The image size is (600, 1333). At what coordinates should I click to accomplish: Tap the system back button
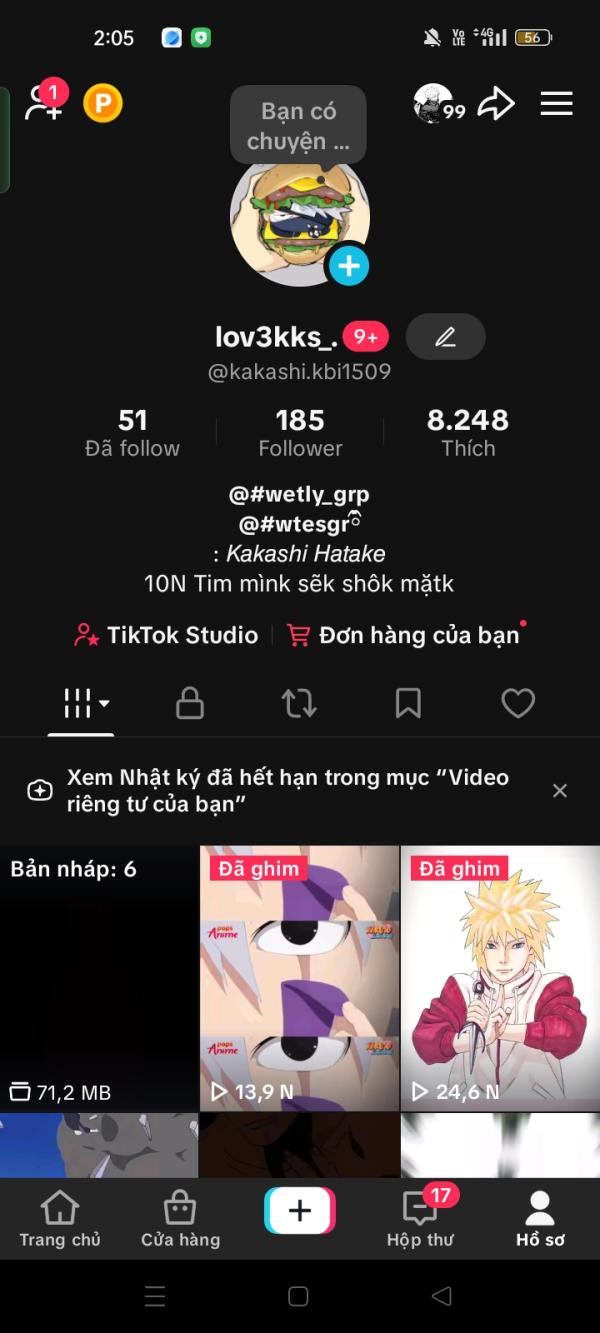442,1297
